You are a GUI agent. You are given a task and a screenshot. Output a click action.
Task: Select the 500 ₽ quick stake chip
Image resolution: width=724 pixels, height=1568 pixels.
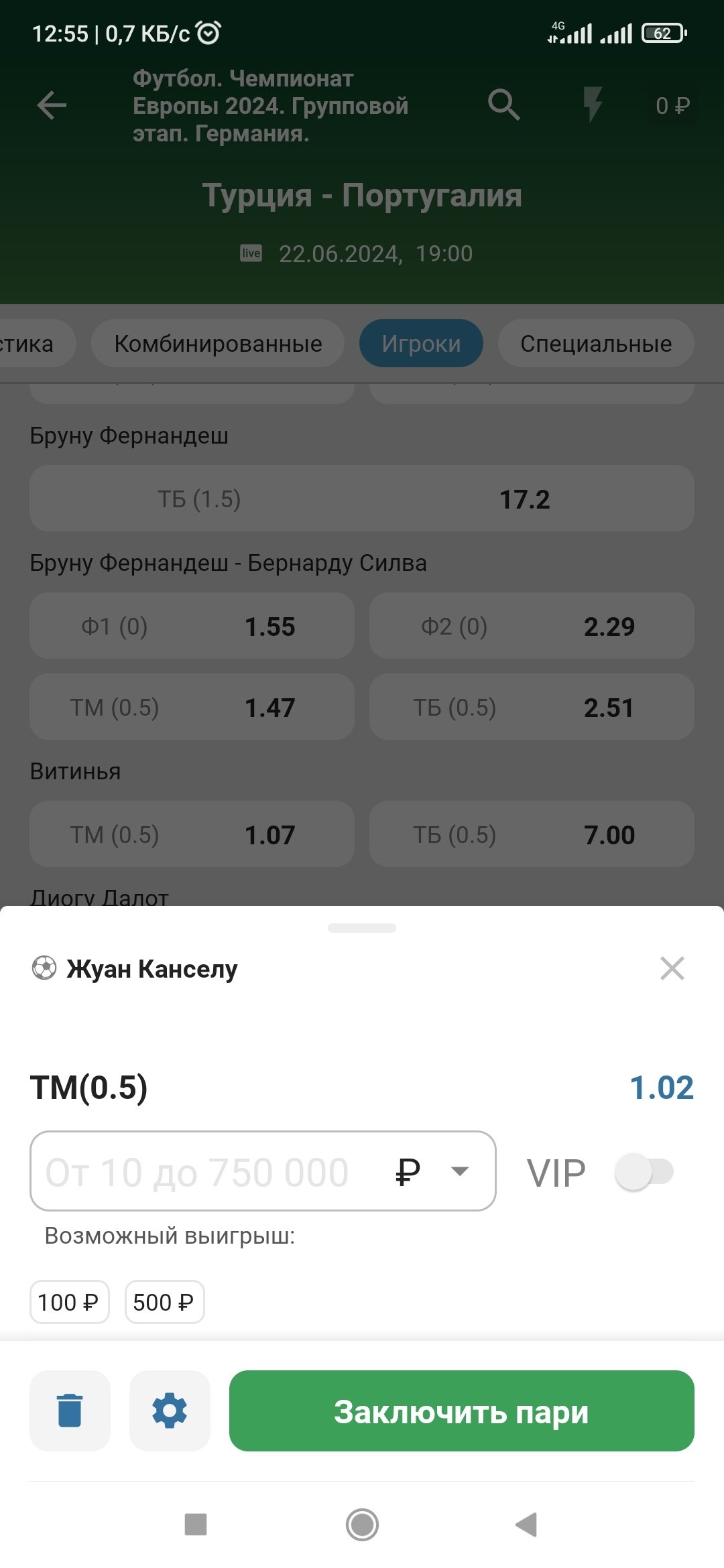click(164, 1302)
